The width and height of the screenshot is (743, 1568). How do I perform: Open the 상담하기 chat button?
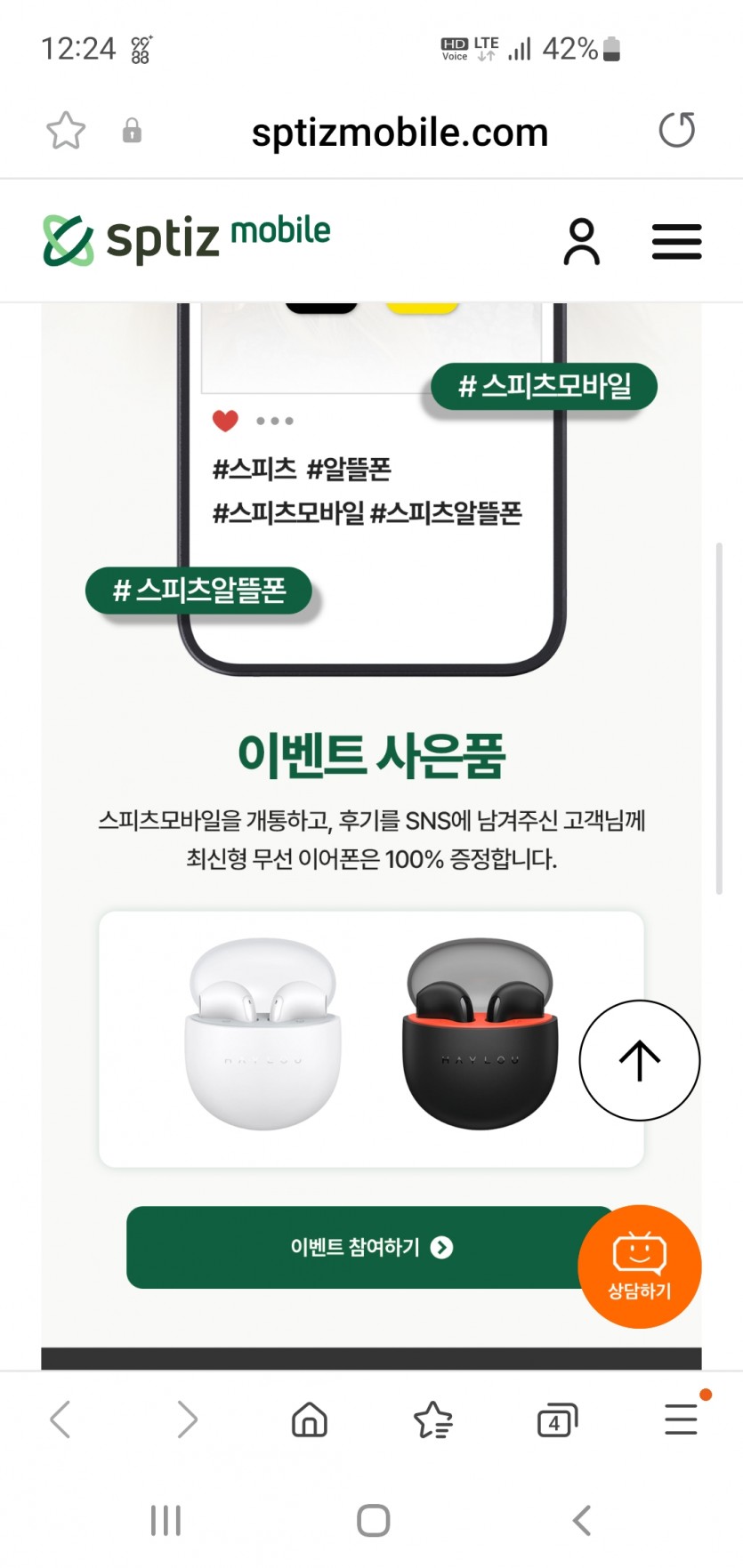[639, 1266]
